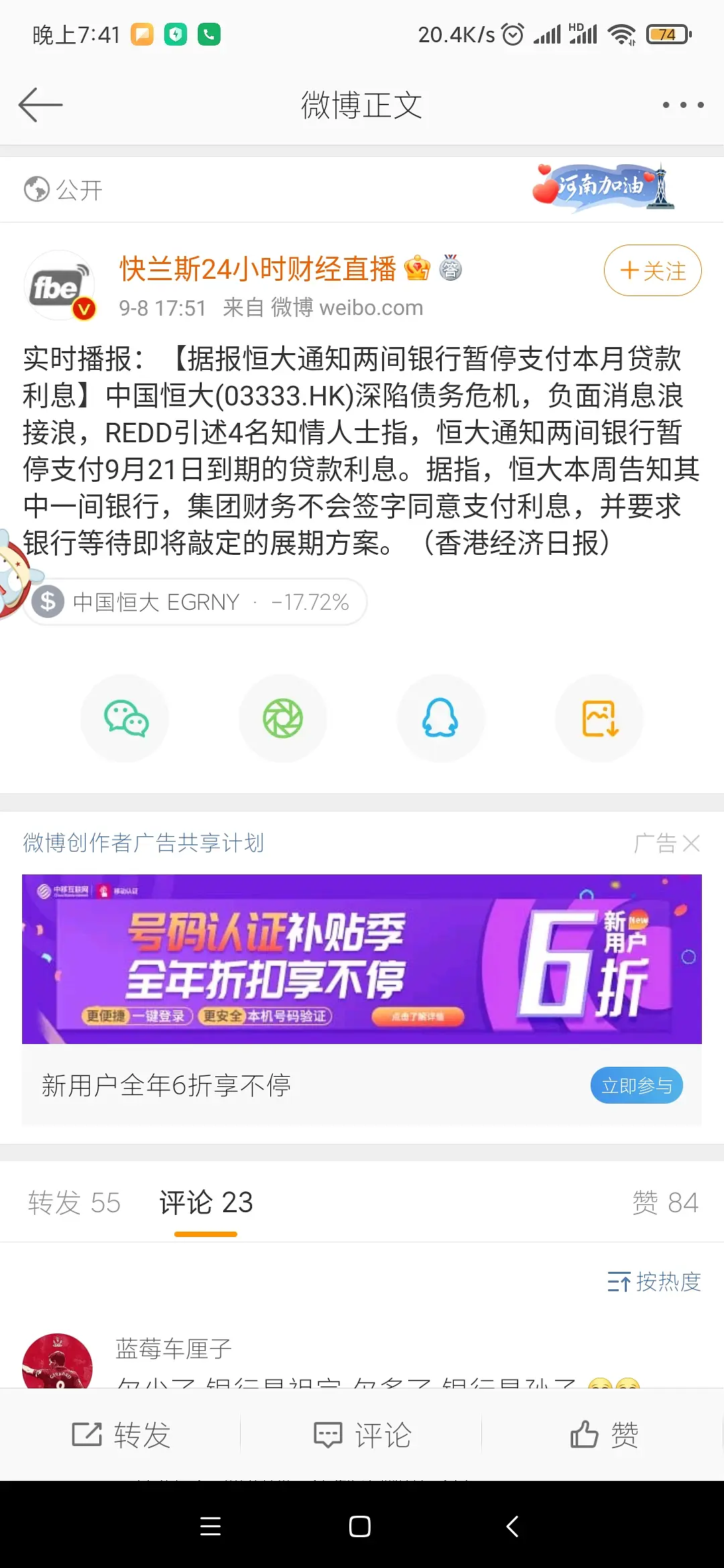
Task: Dismiss the ad with the 广告 close X
Action: (690, 843)
